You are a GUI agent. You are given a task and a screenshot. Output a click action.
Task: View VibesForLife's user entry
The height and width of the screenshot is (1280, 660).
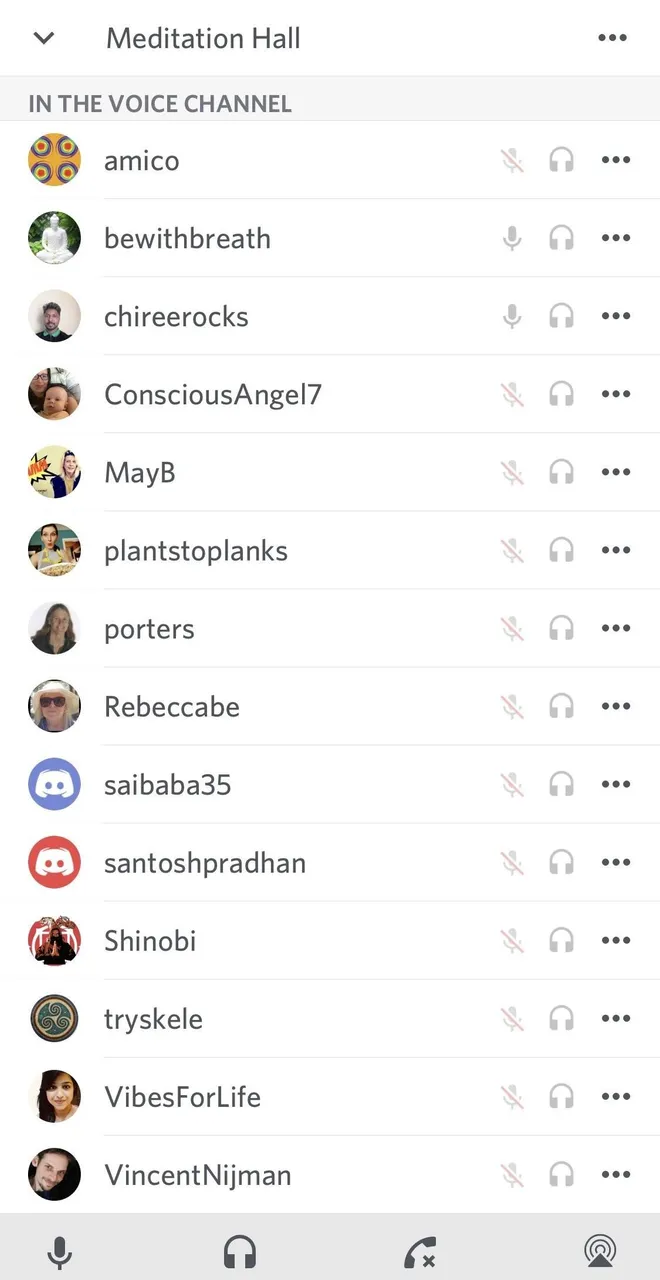(182, 1096)
